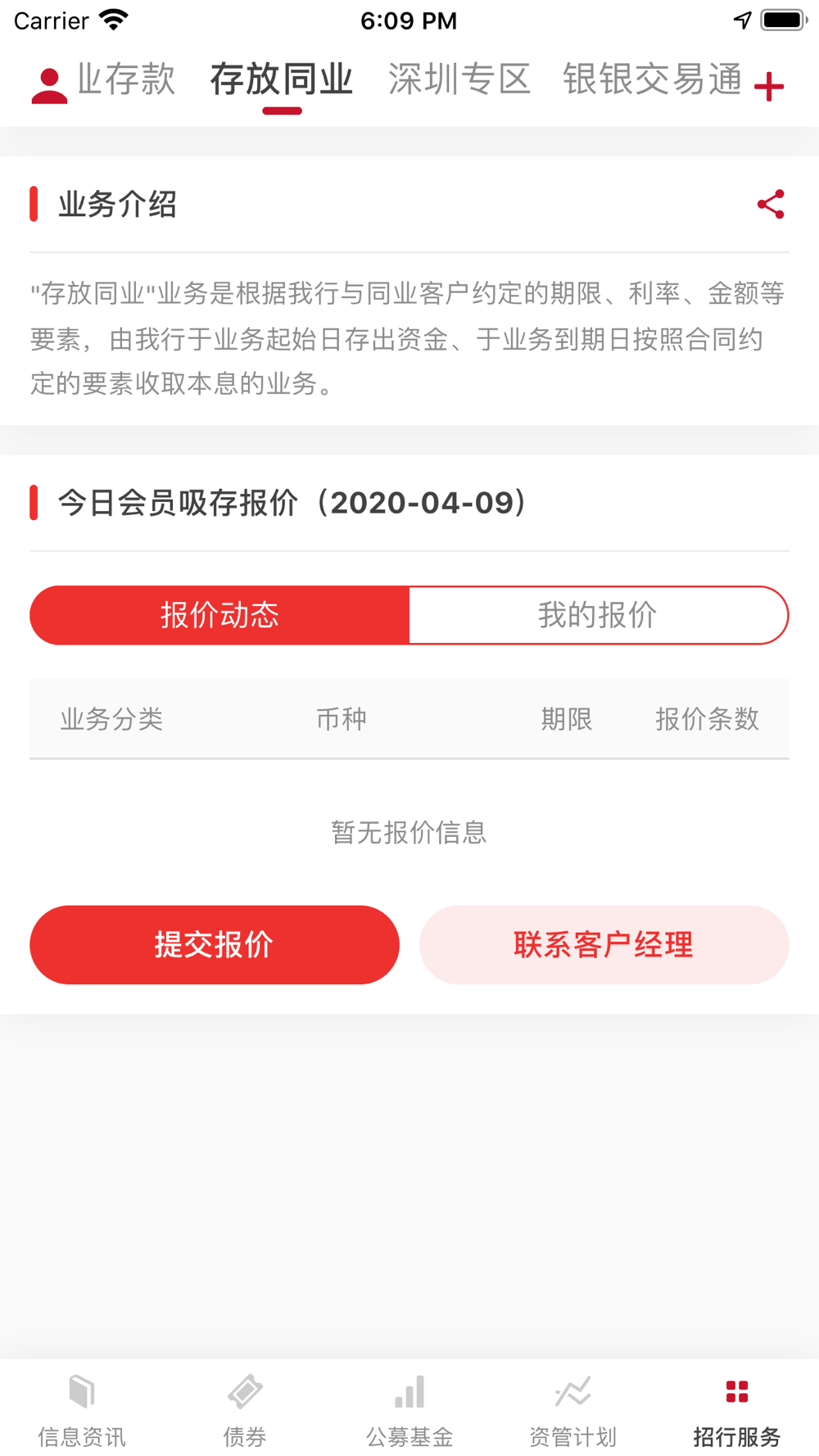
Task: Tap the 提交报价 button
Action: [x=215, y=944]
